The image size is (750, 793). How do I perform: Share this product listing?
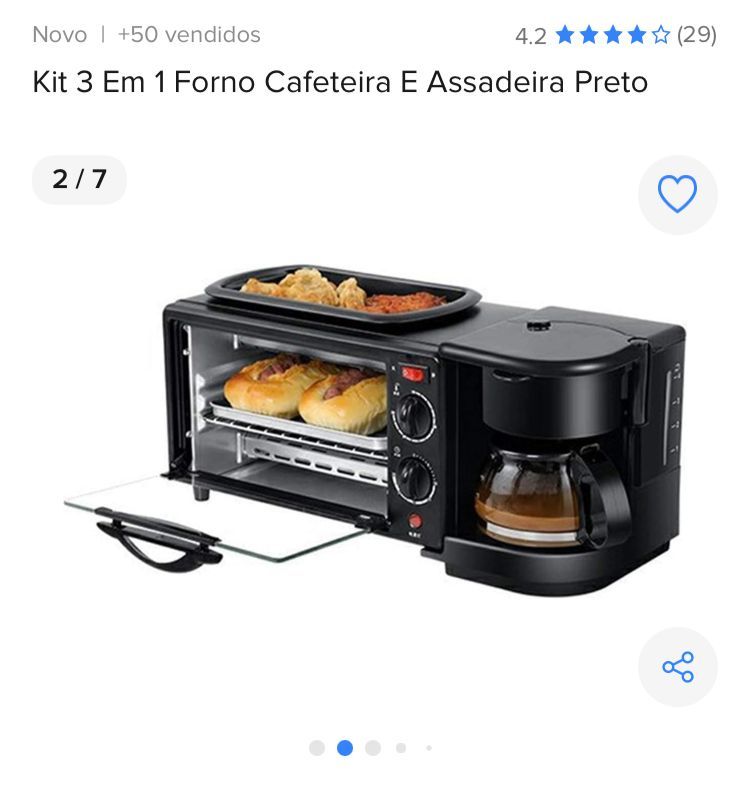click(677, 667)
